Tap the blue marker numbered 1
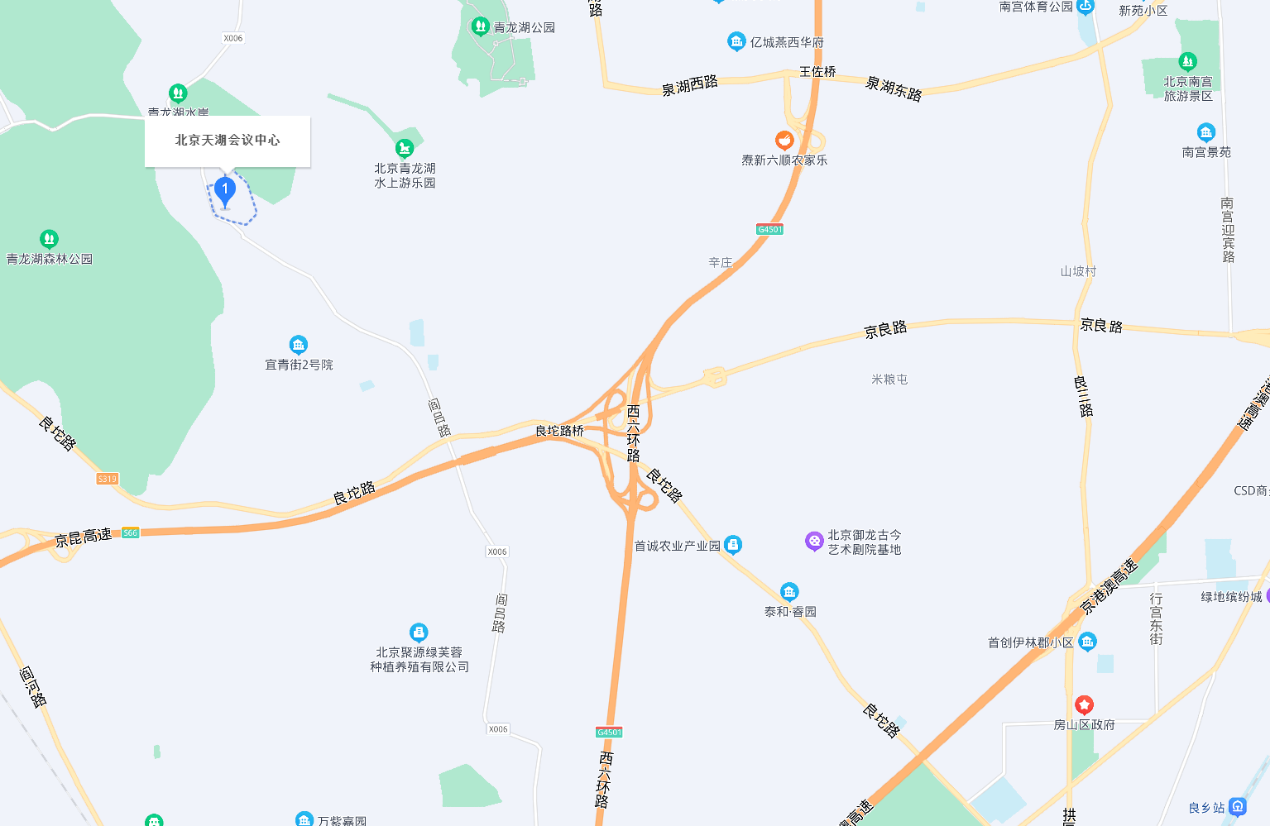The width and height of the screenshot is (1270, 826). [x=225, y=190]
